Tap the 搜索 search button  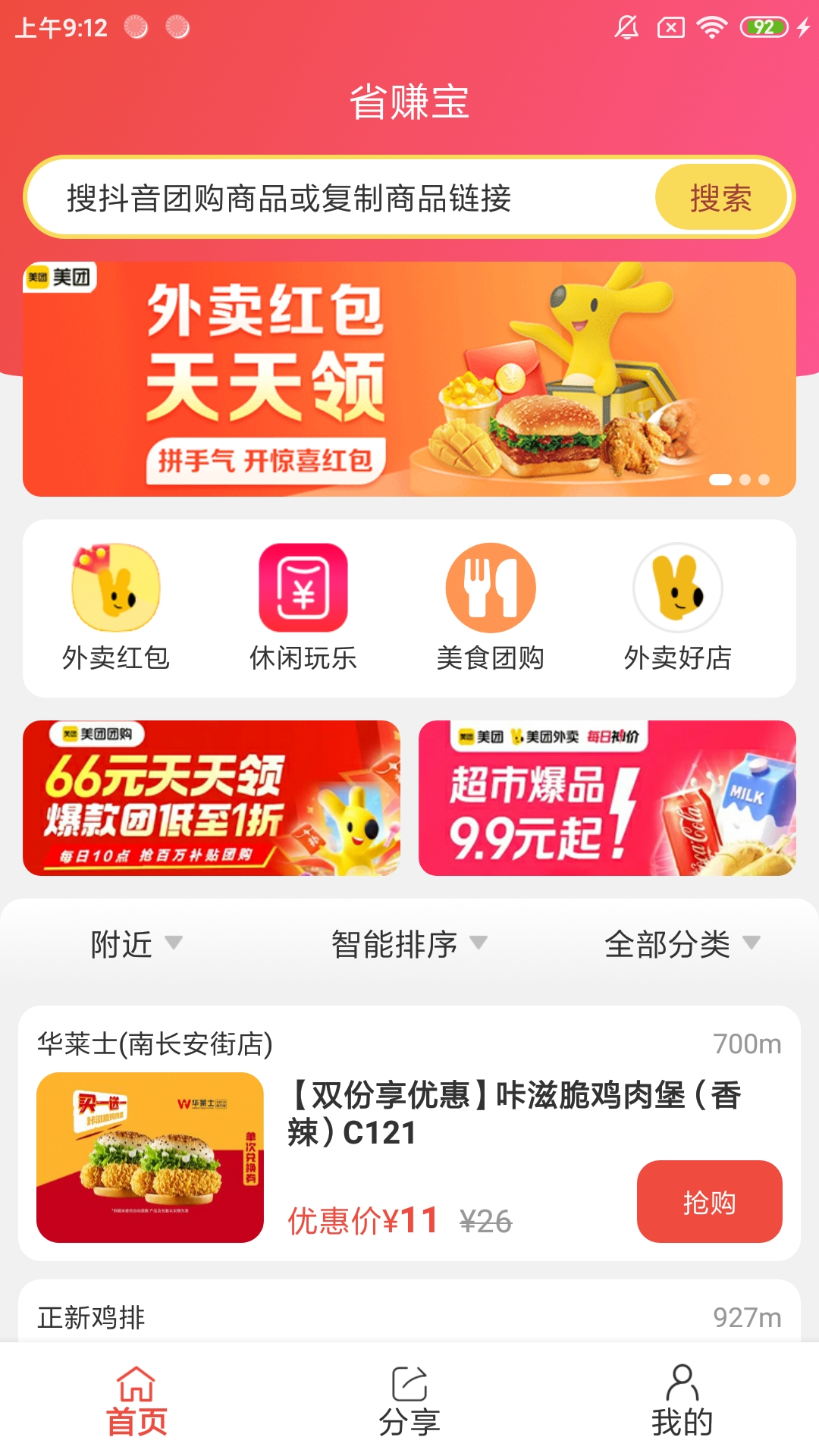point(721,199)
